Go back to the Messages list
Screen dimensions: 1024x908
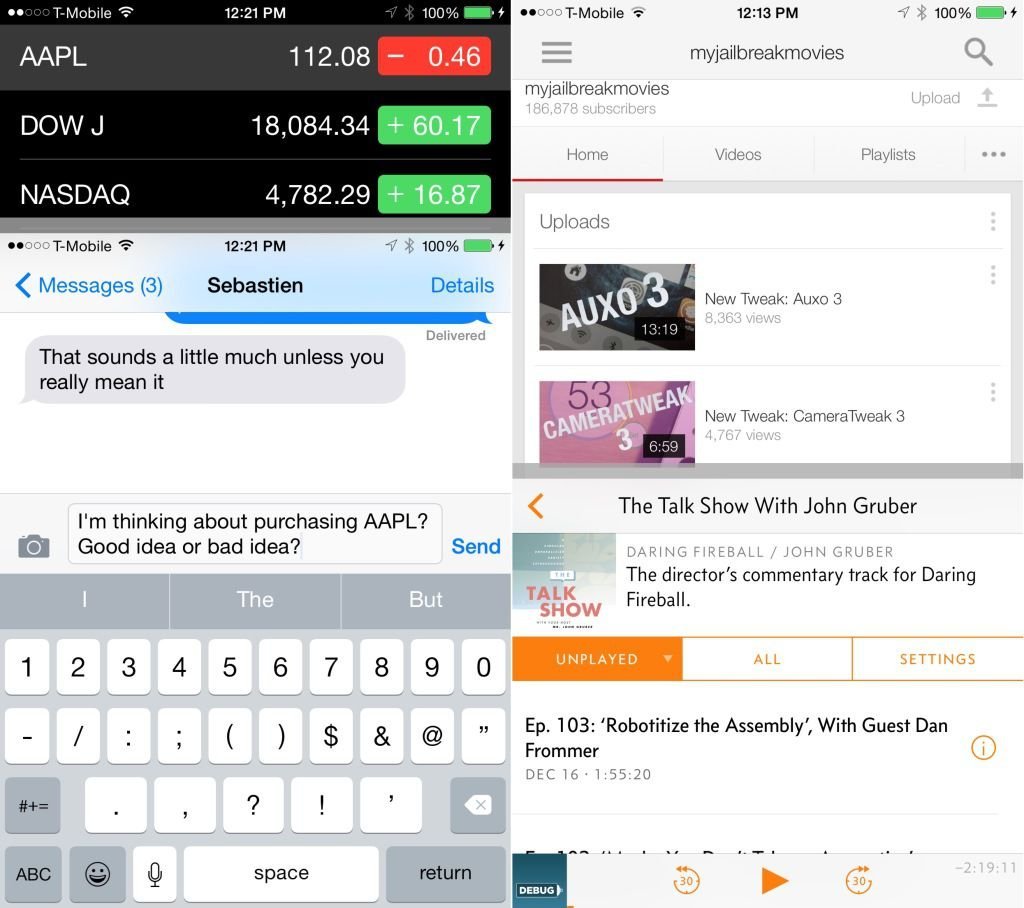88,286
